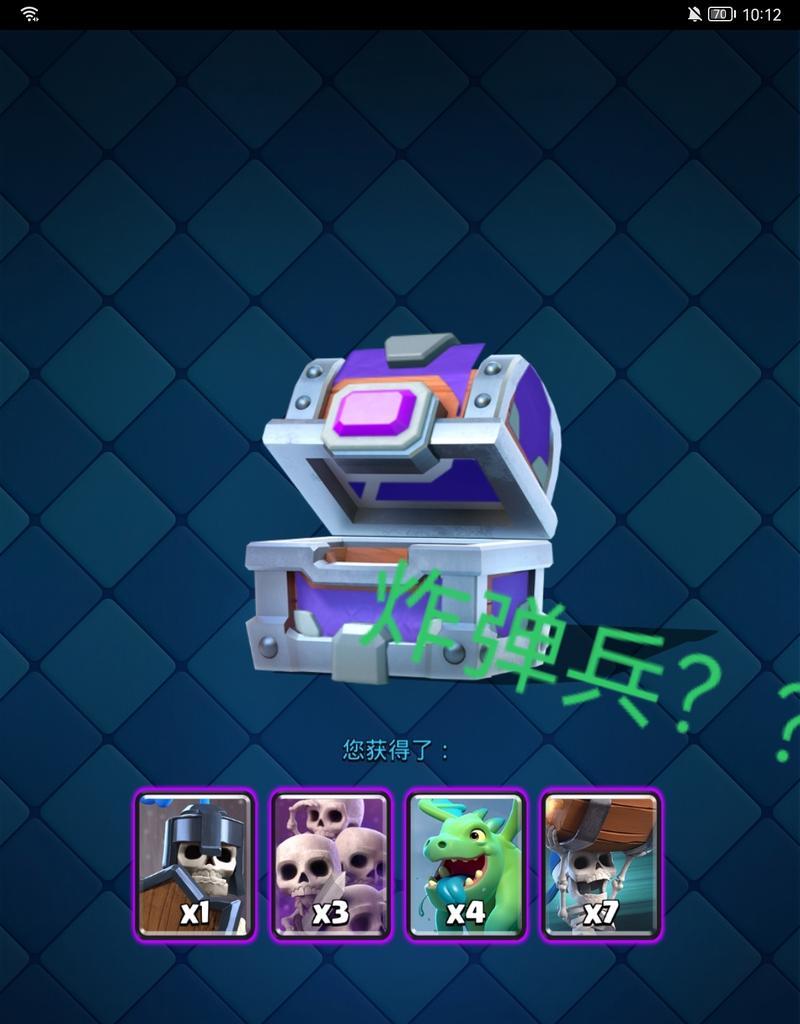The image size is (800, 1024).
Task: Tap the Guards card marked x1
Action: coord(194,865)
